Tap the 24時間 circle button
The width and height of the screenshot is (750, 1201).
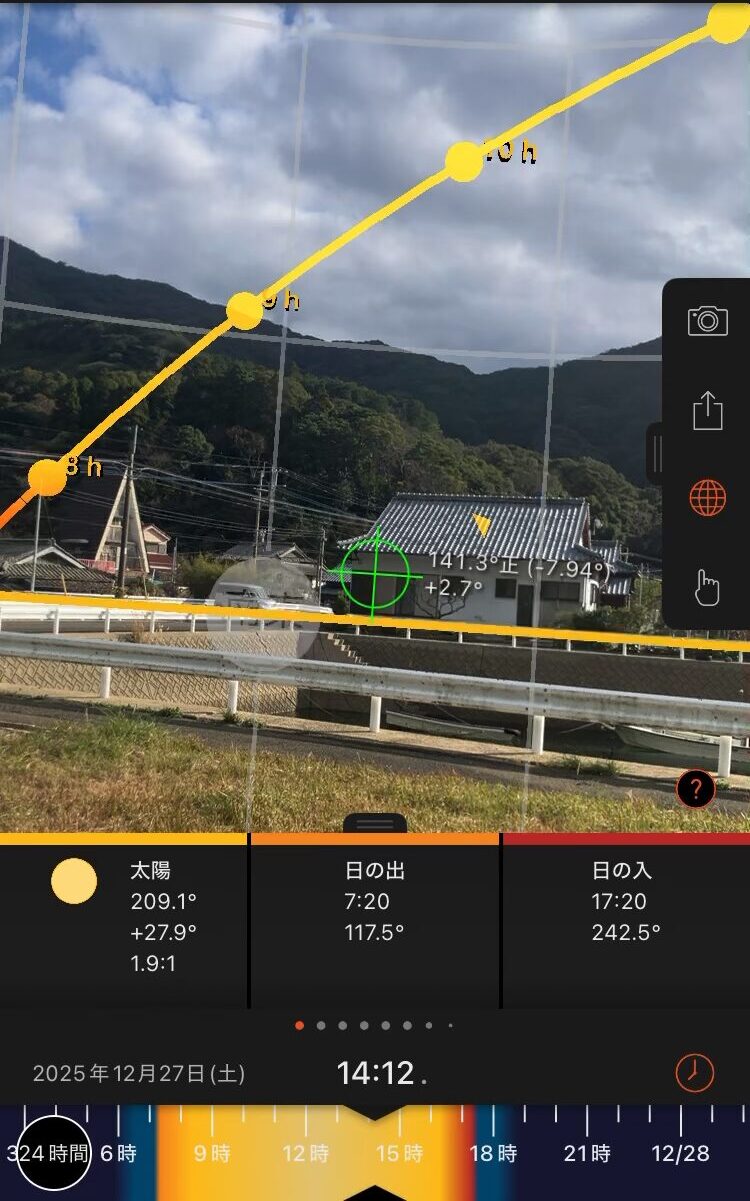(x=54, y=1153)
